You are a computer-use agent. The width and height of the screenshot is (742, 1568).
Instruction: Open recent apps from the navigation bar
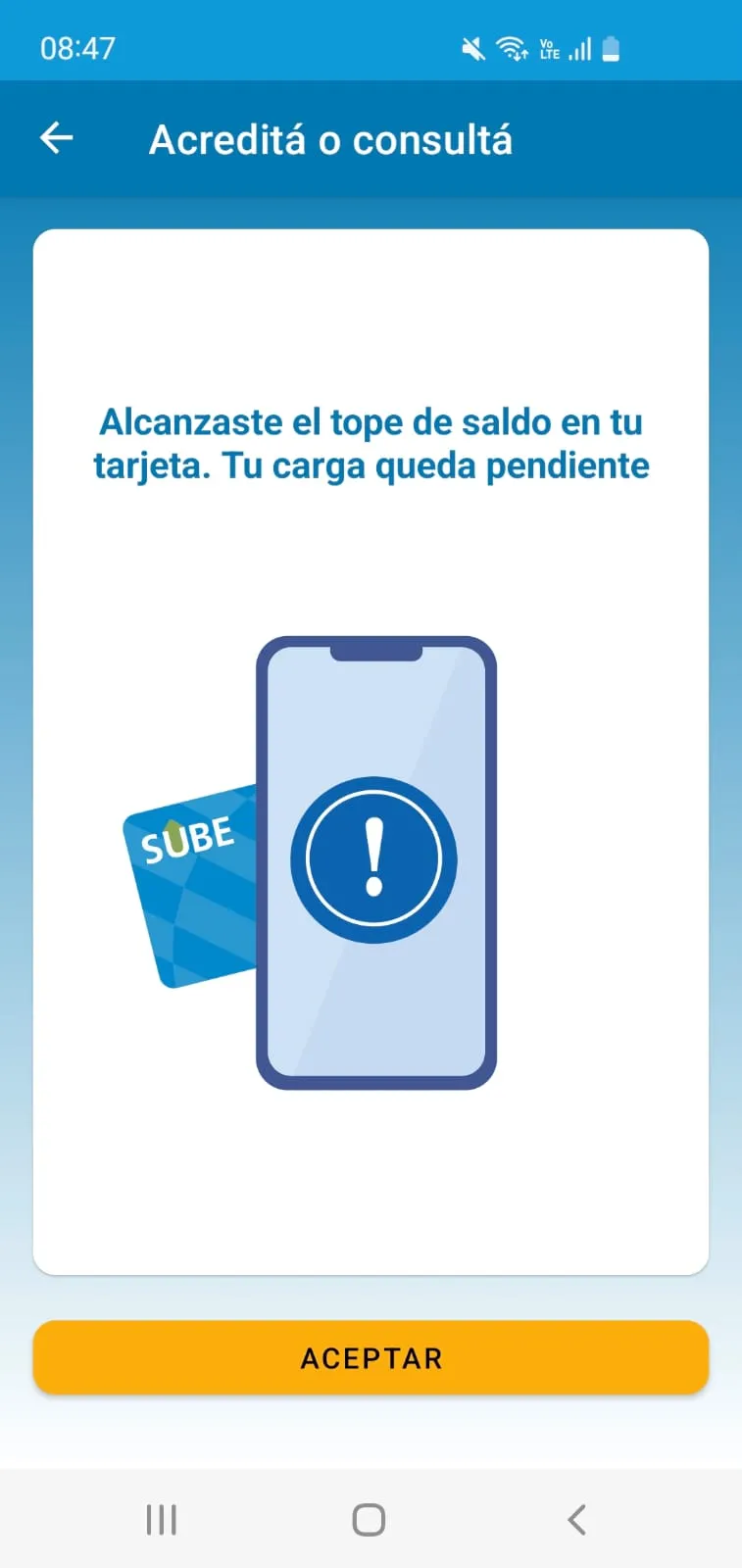[161, 1519]
